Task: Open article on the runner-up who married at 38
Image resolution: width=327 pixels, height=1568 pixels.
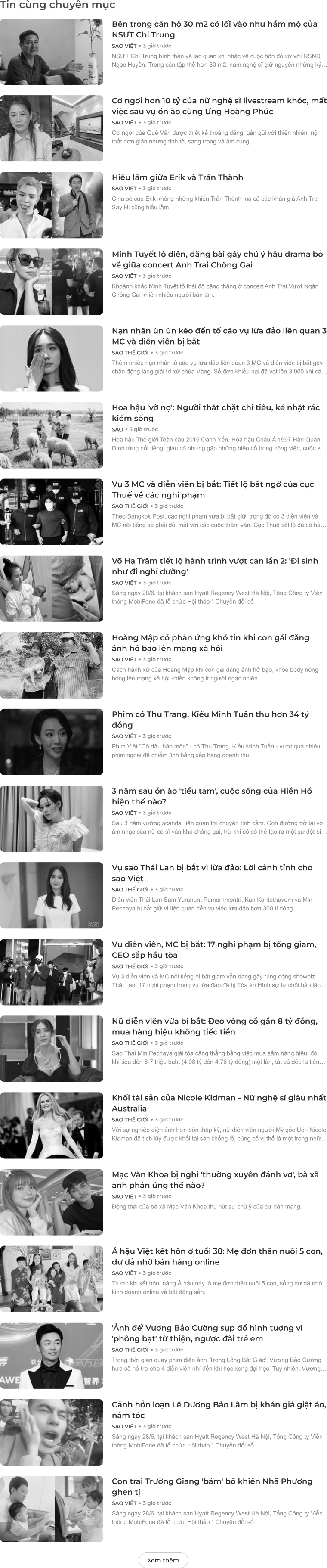Action: click(x=217, y=1256)
